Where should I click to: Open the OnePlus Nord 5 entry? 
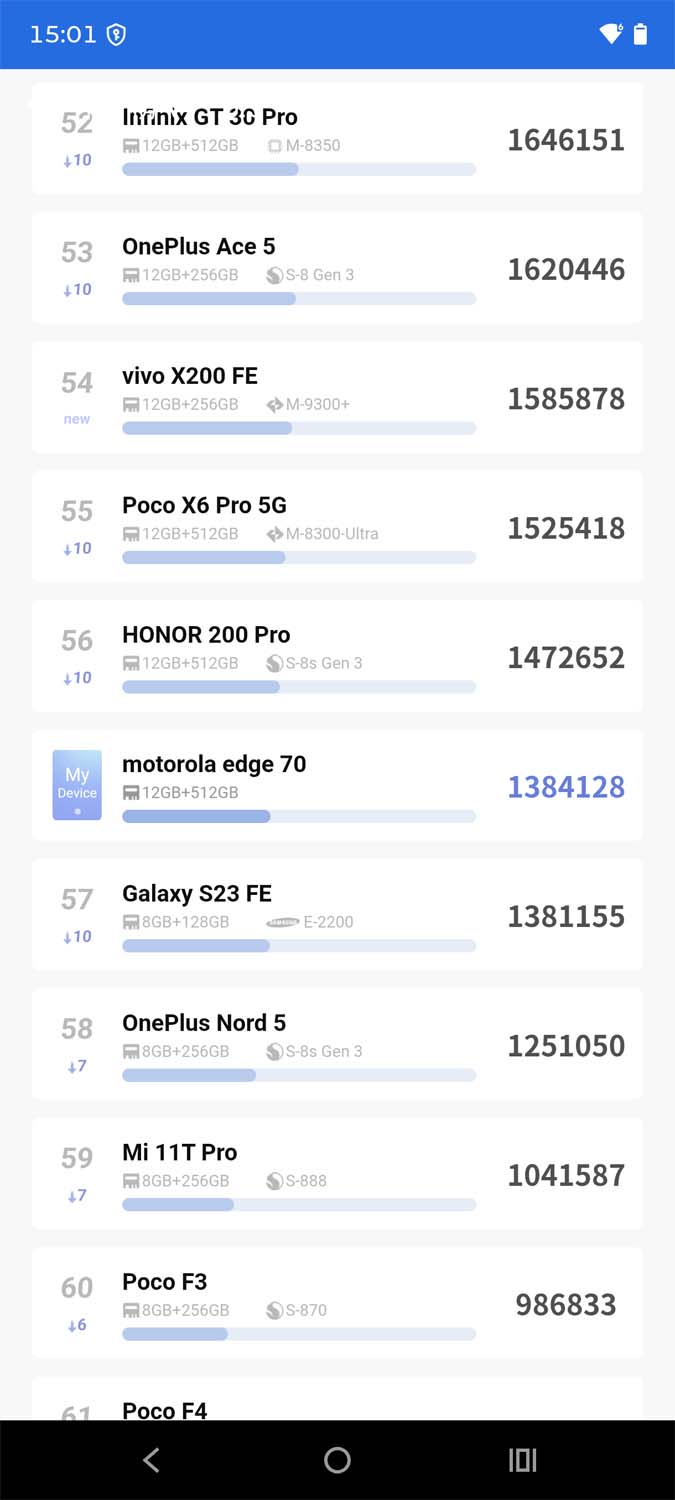[337, 1044]
